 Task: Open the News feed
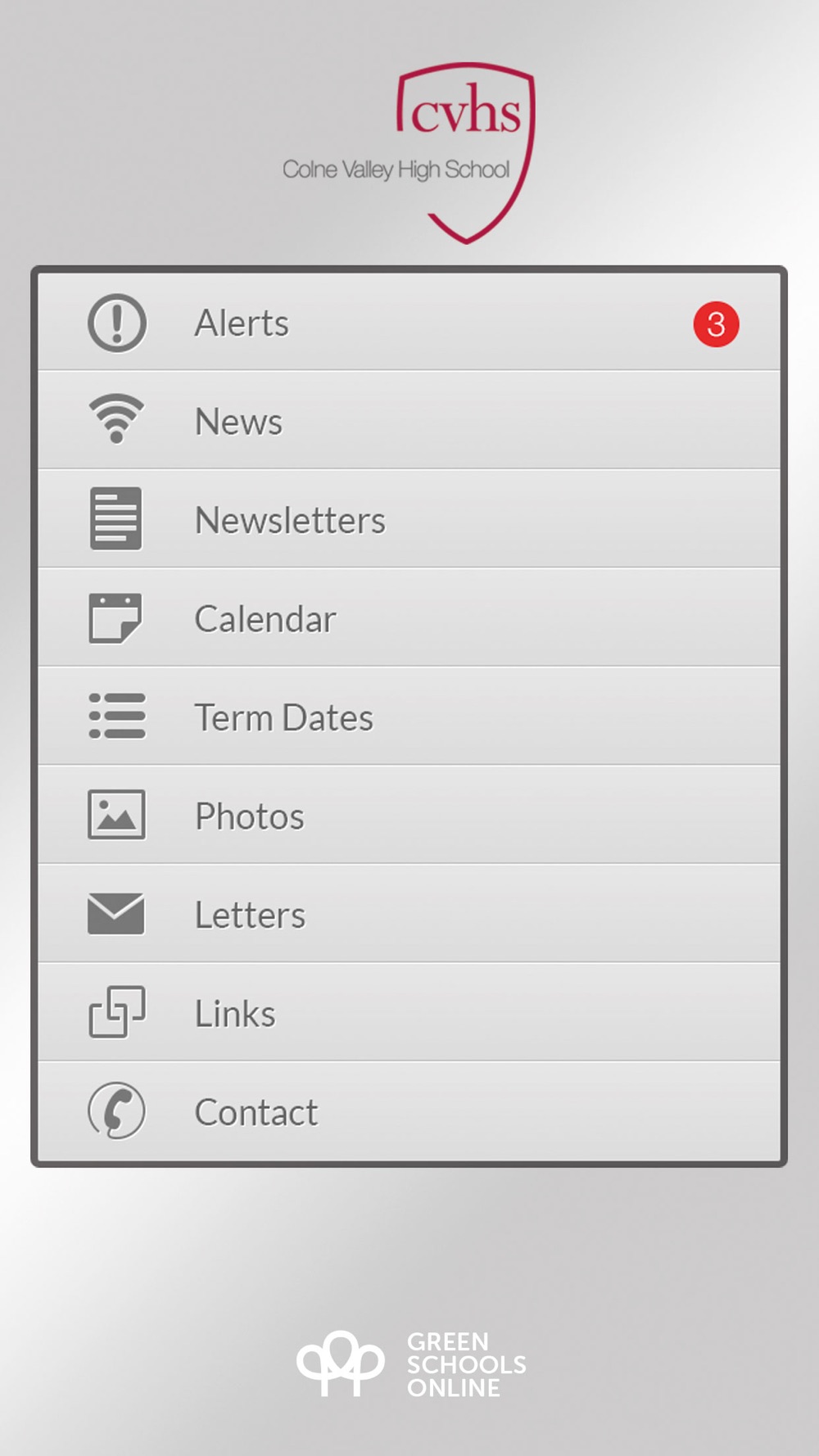[409, 420]
